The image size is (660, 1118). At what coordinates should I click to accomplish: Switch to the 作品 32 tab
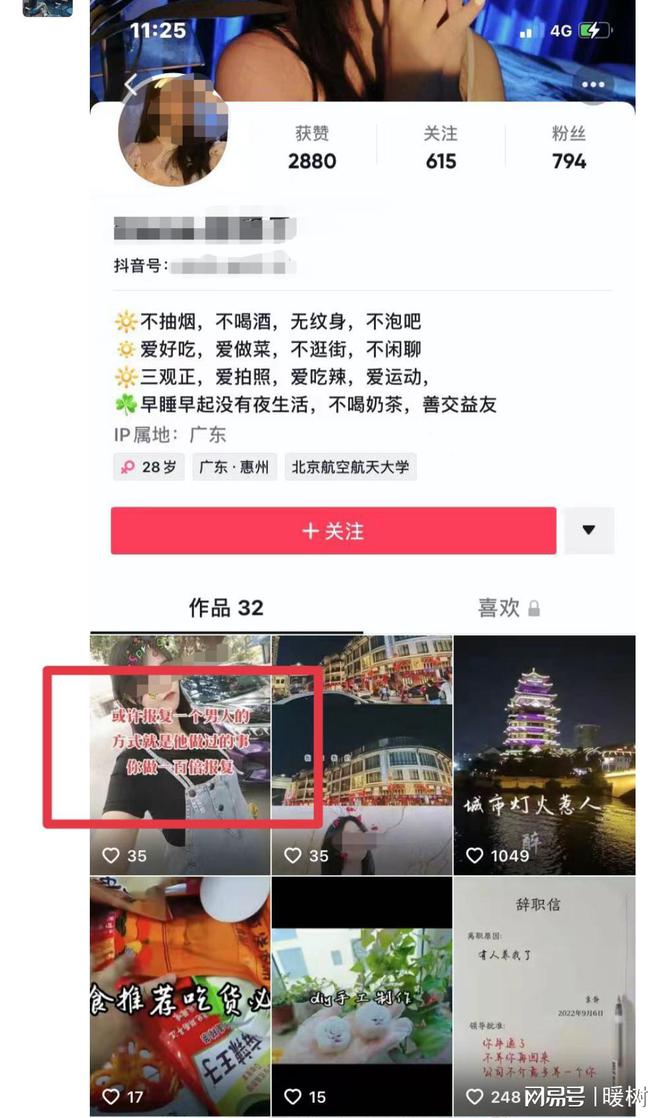226,608
